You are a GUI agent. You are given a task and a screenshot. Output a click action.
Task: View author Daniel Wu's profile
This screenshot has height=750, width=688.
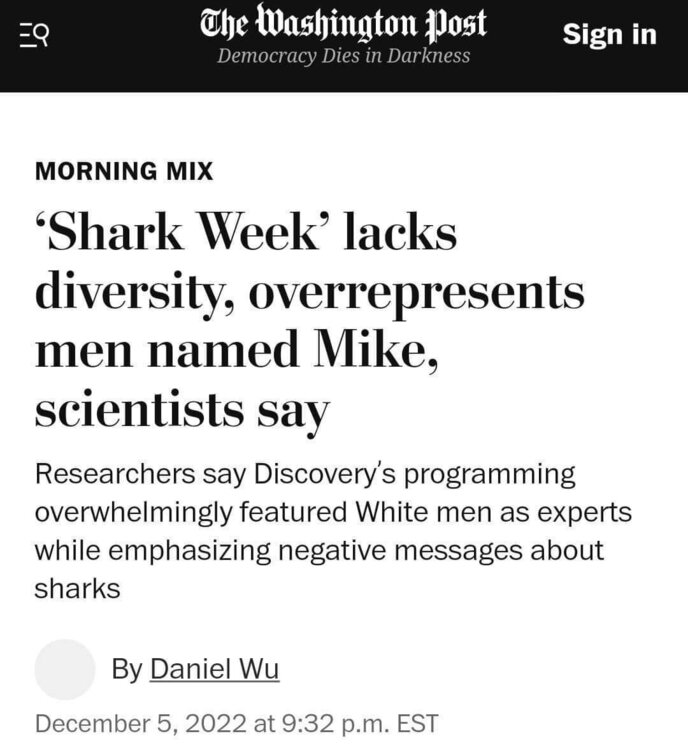pos(214,669)
